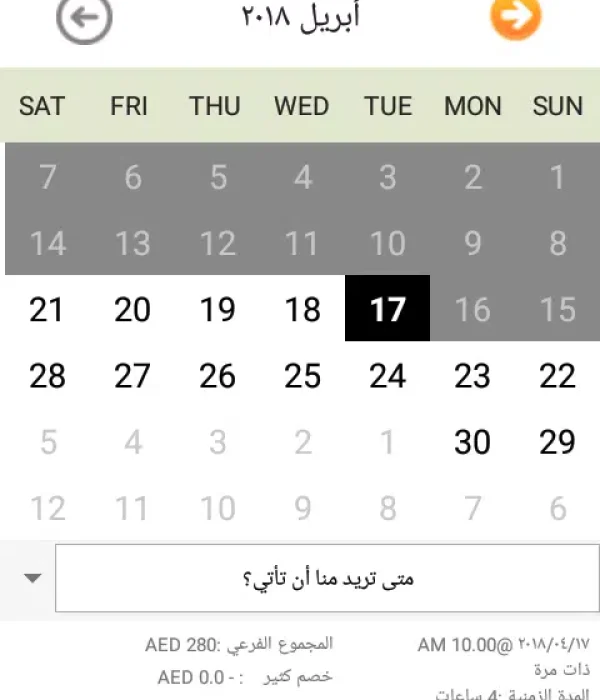This screenshot has height=700, width=600.
Task: Pick April 24 as booking date
Action: click(387, 376)
